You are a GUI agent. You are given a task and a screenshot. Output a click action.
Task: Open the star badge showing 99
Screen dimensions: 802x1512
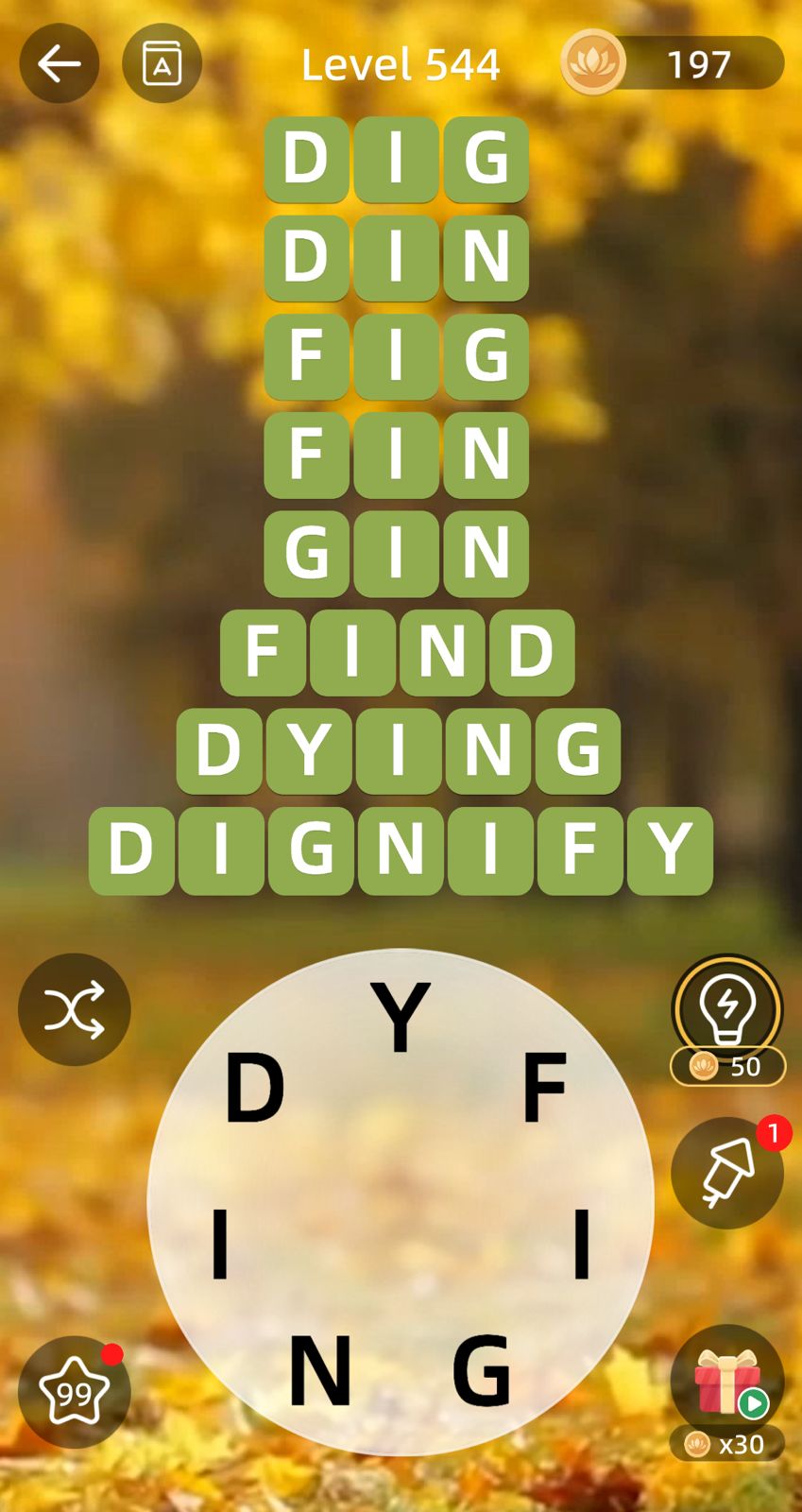tap(74, 1392)
